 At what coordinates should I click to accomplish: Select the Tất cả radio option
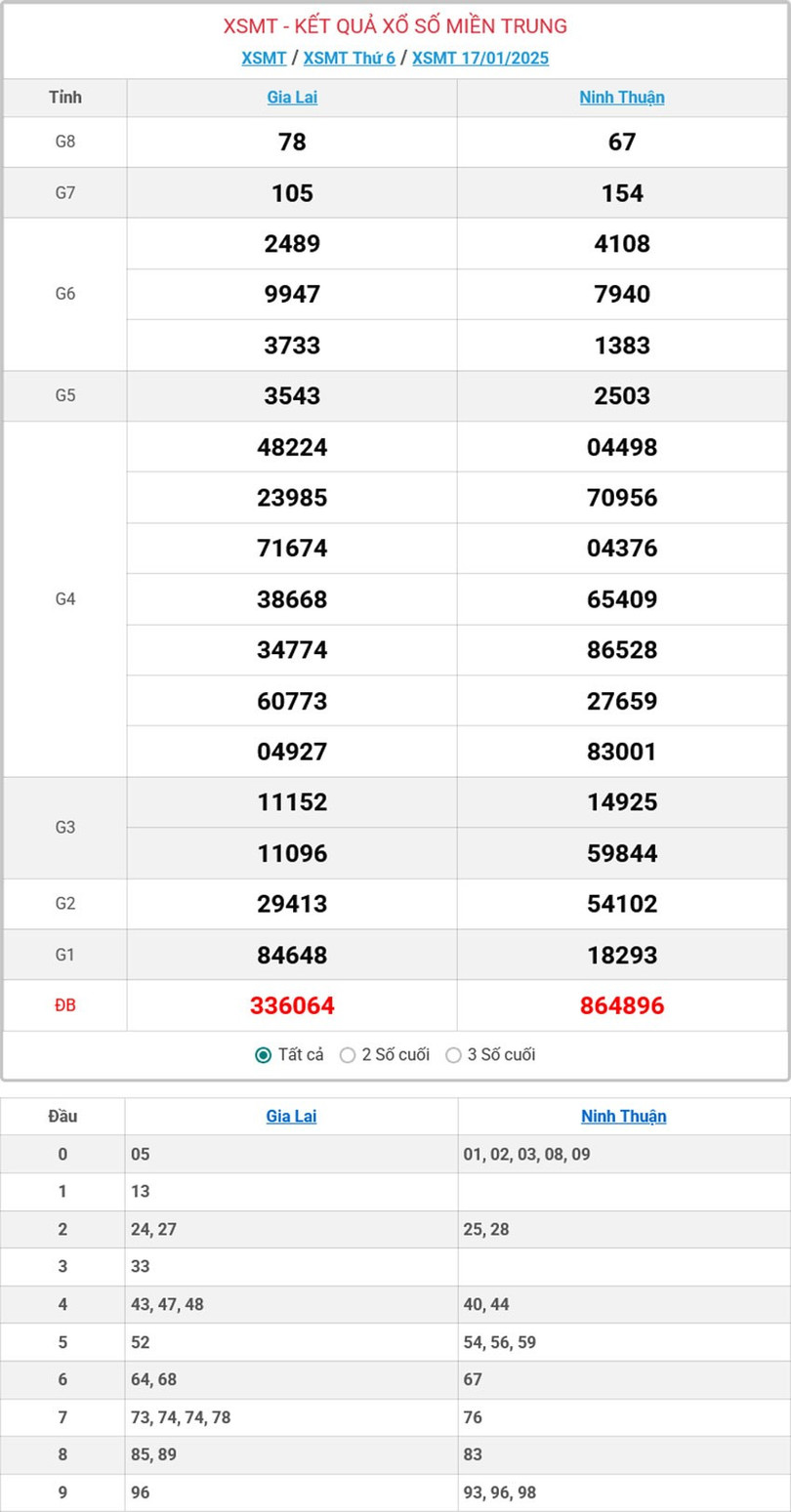coord(264,1055)
